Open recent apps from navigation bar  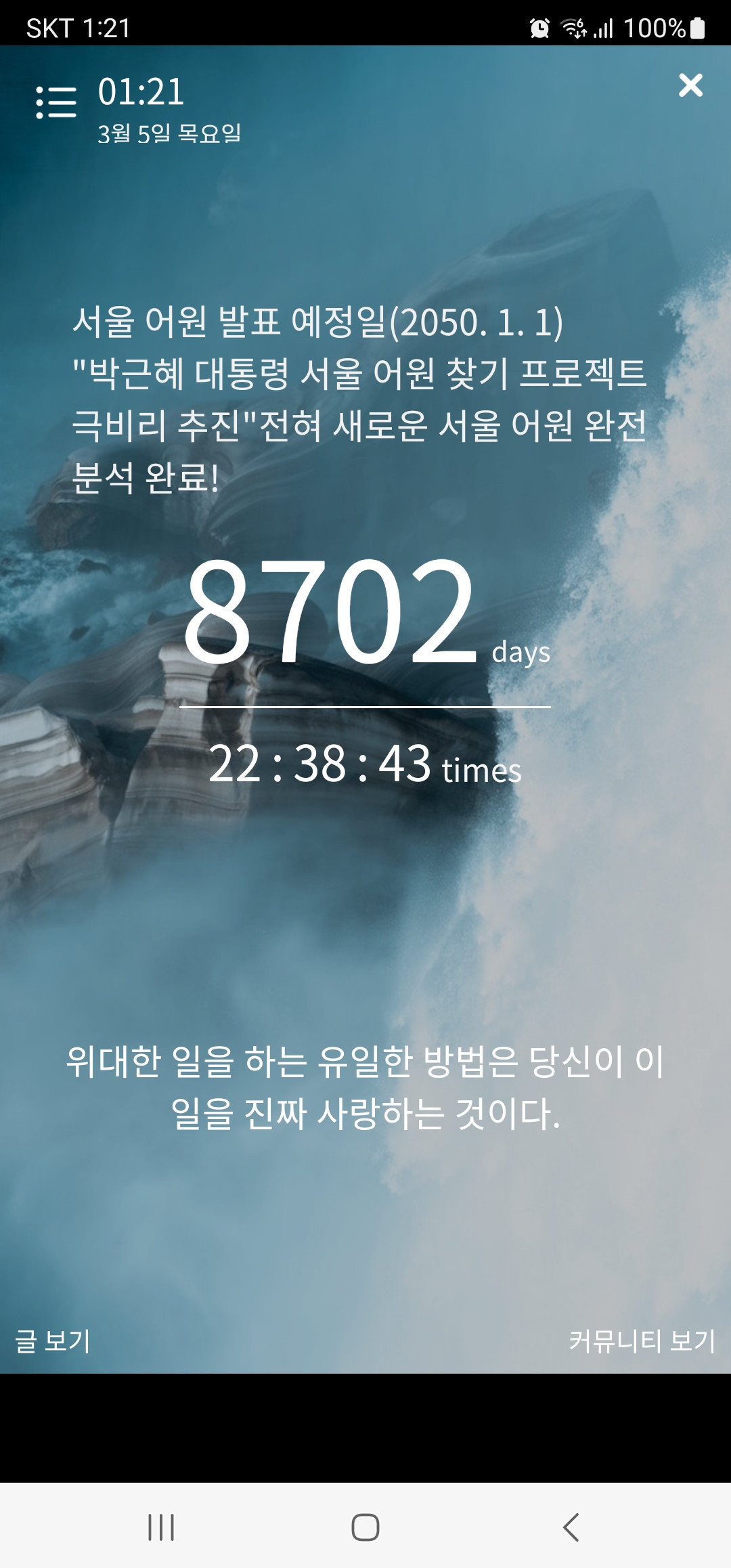[x=161, y=1527]
